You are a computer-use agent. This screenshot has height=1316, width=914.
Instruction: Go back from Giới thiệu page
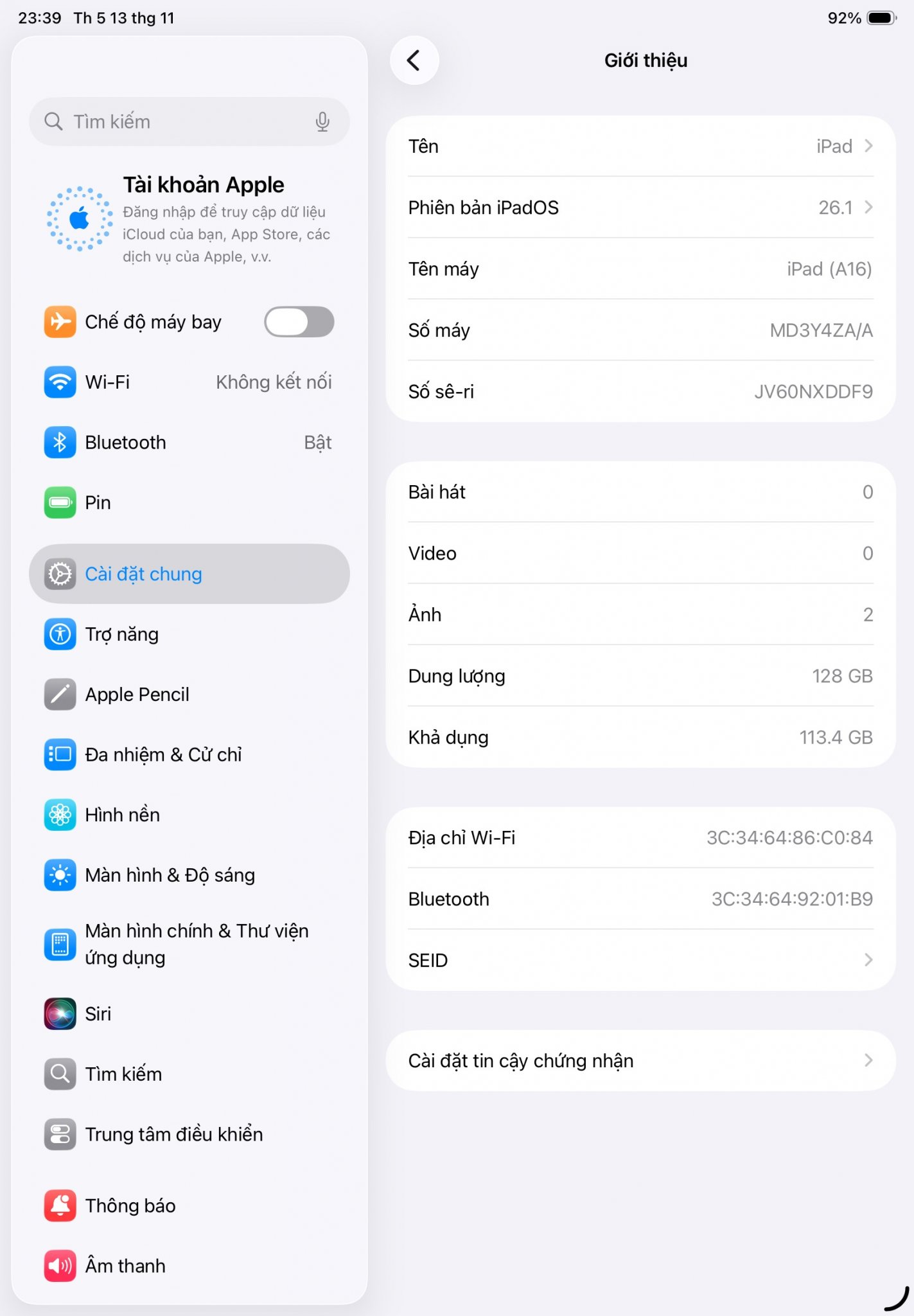414,60
